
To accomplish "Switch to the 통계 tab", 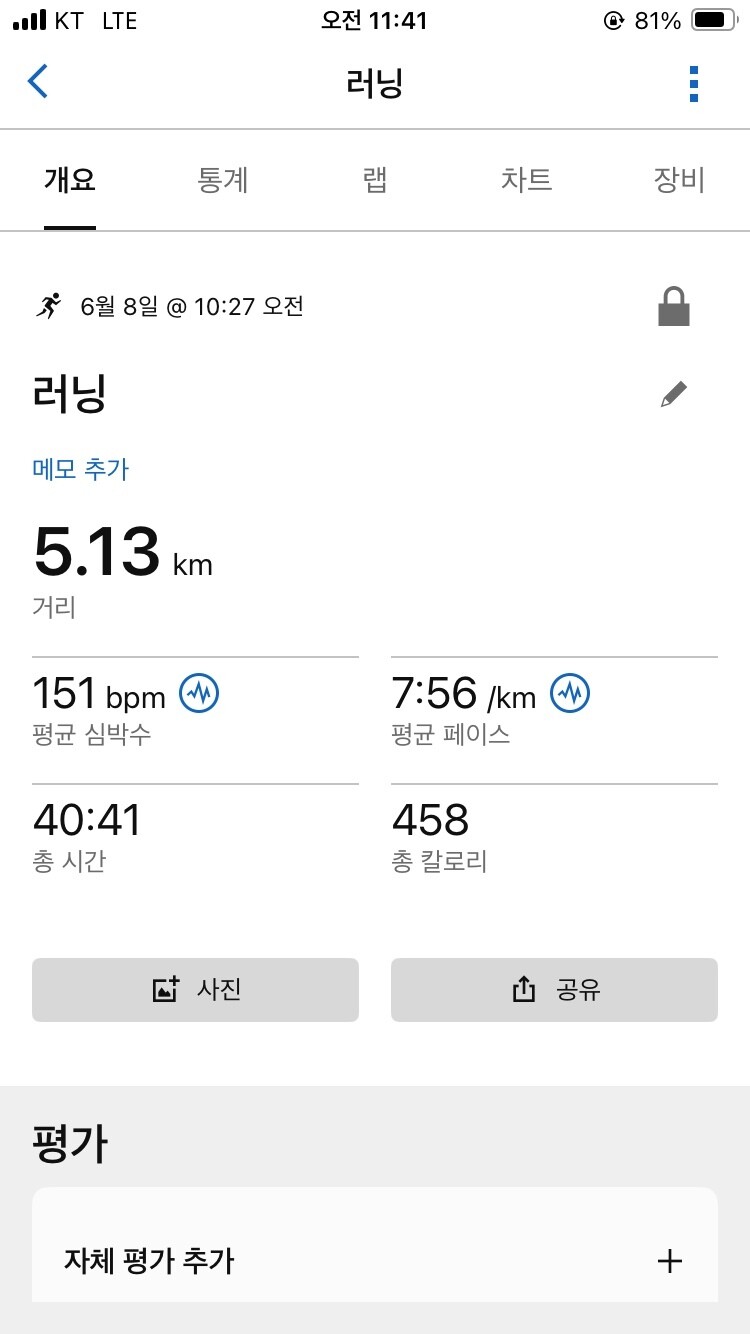I will (223, 180).
